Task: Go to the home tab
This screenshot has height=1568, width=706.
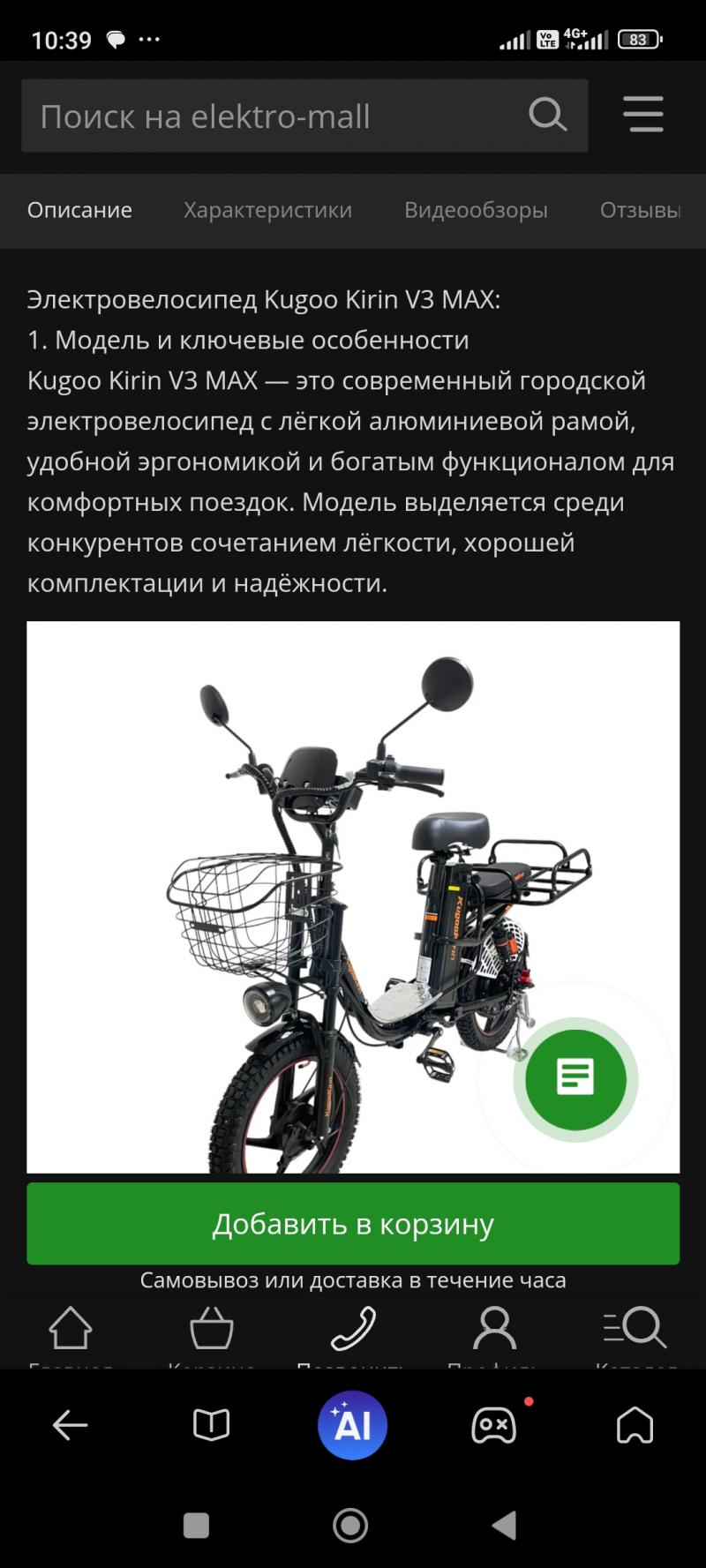Action: (x=71, y=1329)
